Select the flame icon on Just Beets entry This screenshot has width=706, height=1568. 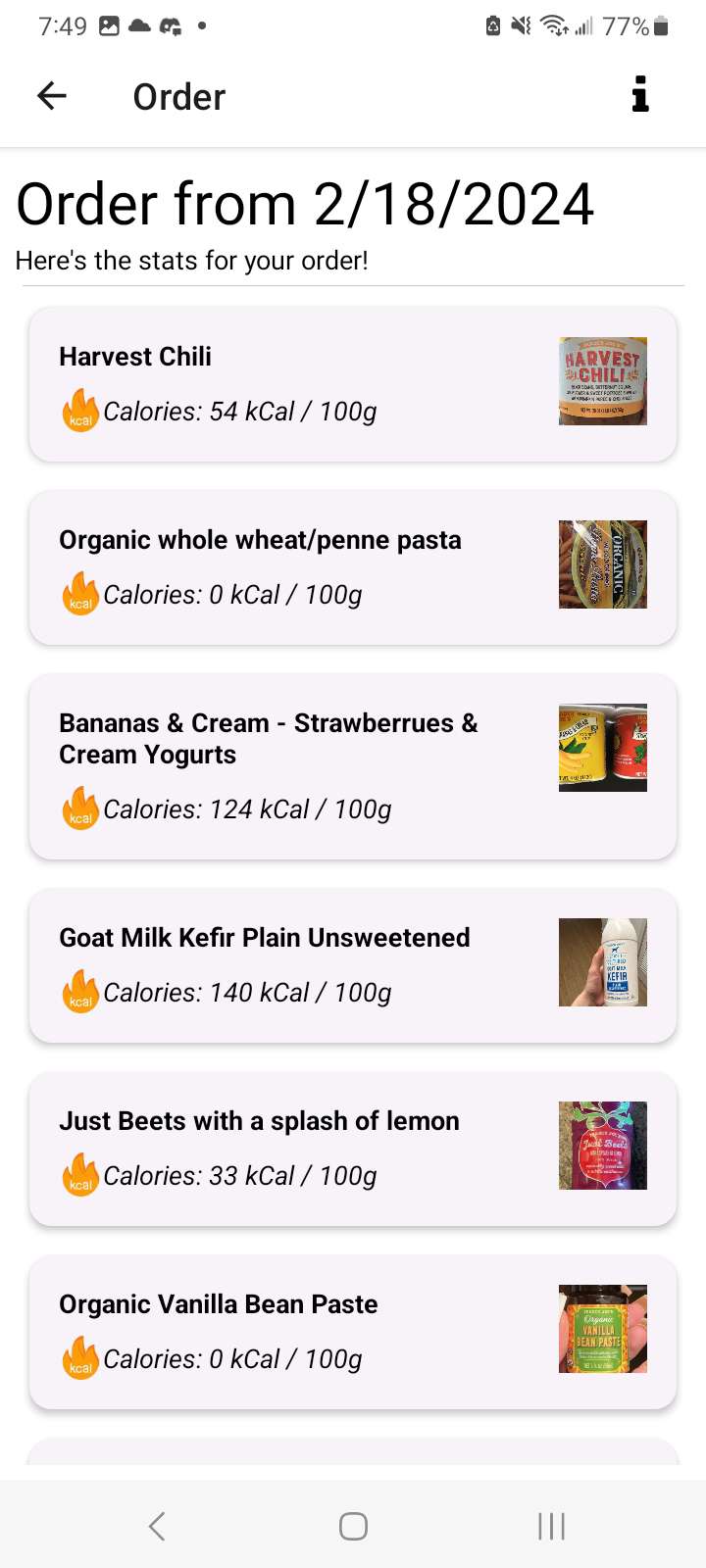coord(79,1175)
